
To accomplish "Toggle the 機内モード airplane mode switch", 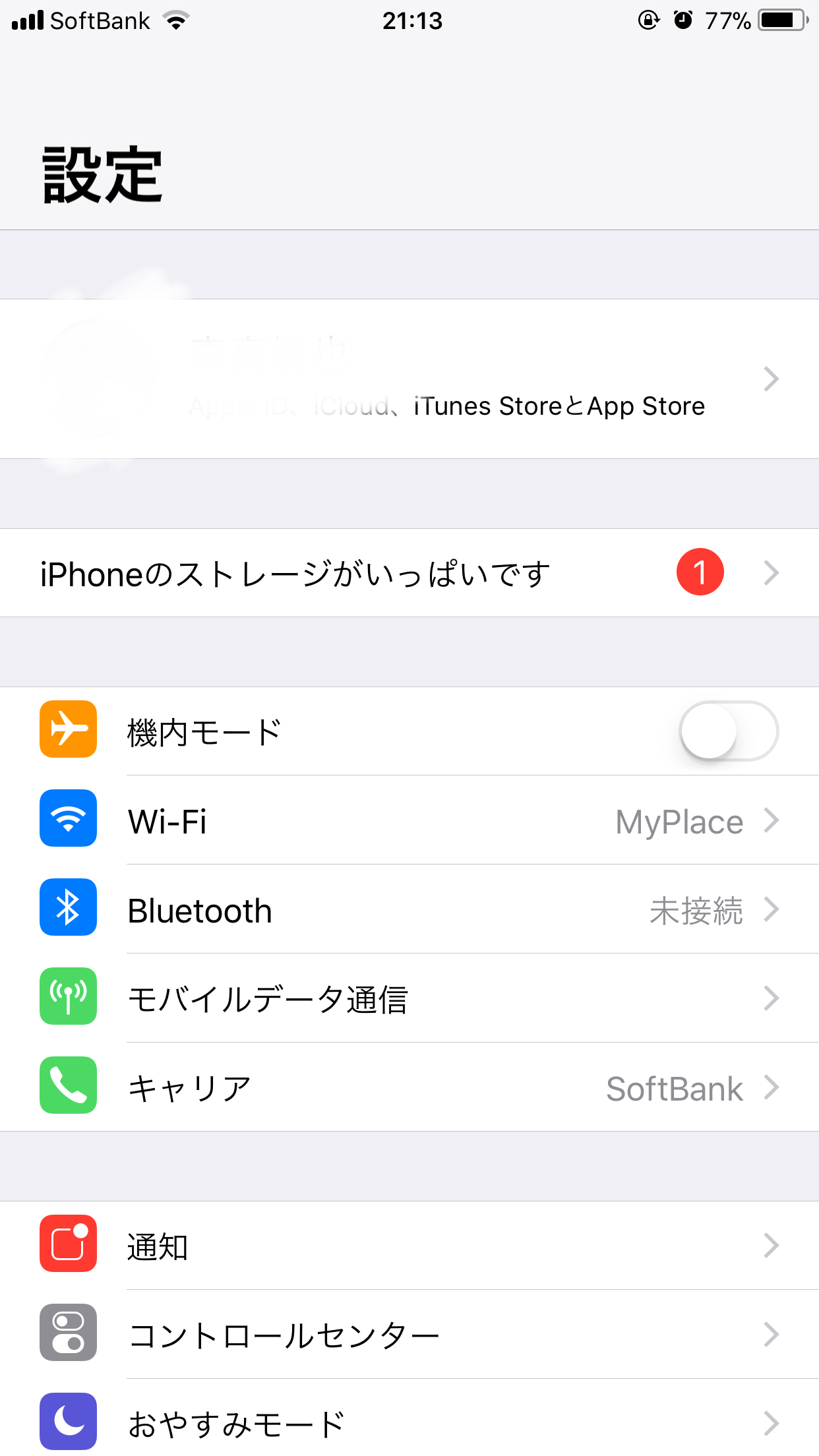I will click(729, 731).
